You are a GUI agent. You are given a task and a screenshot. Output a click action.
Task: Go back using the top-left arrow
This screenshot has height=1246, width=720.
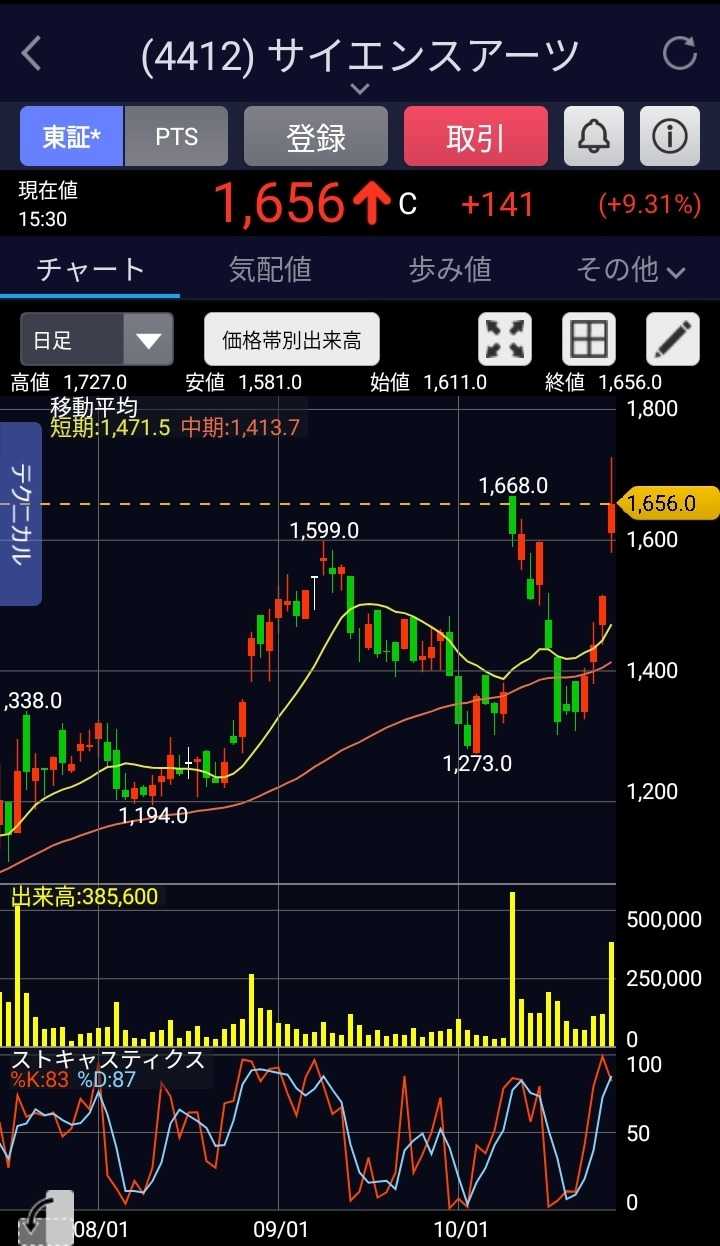32,54
